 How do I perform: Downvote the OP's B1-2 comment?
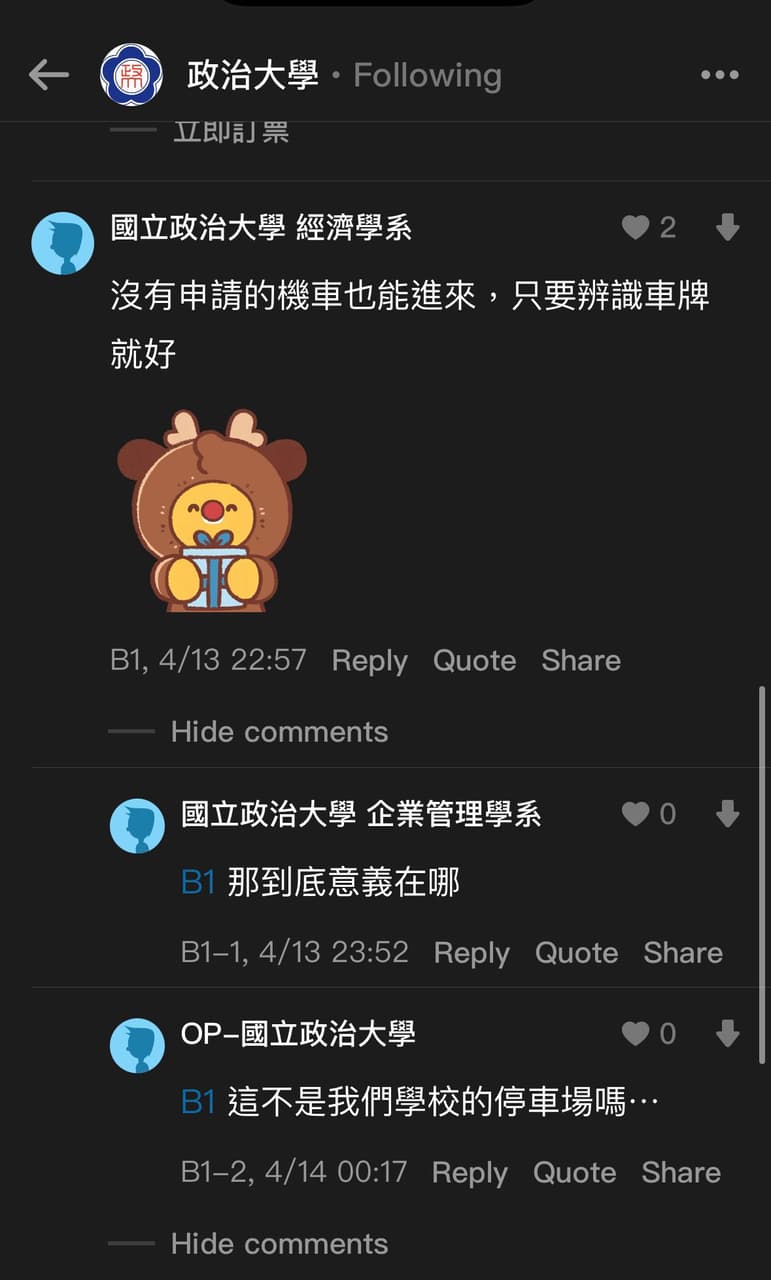point(728,1033)
